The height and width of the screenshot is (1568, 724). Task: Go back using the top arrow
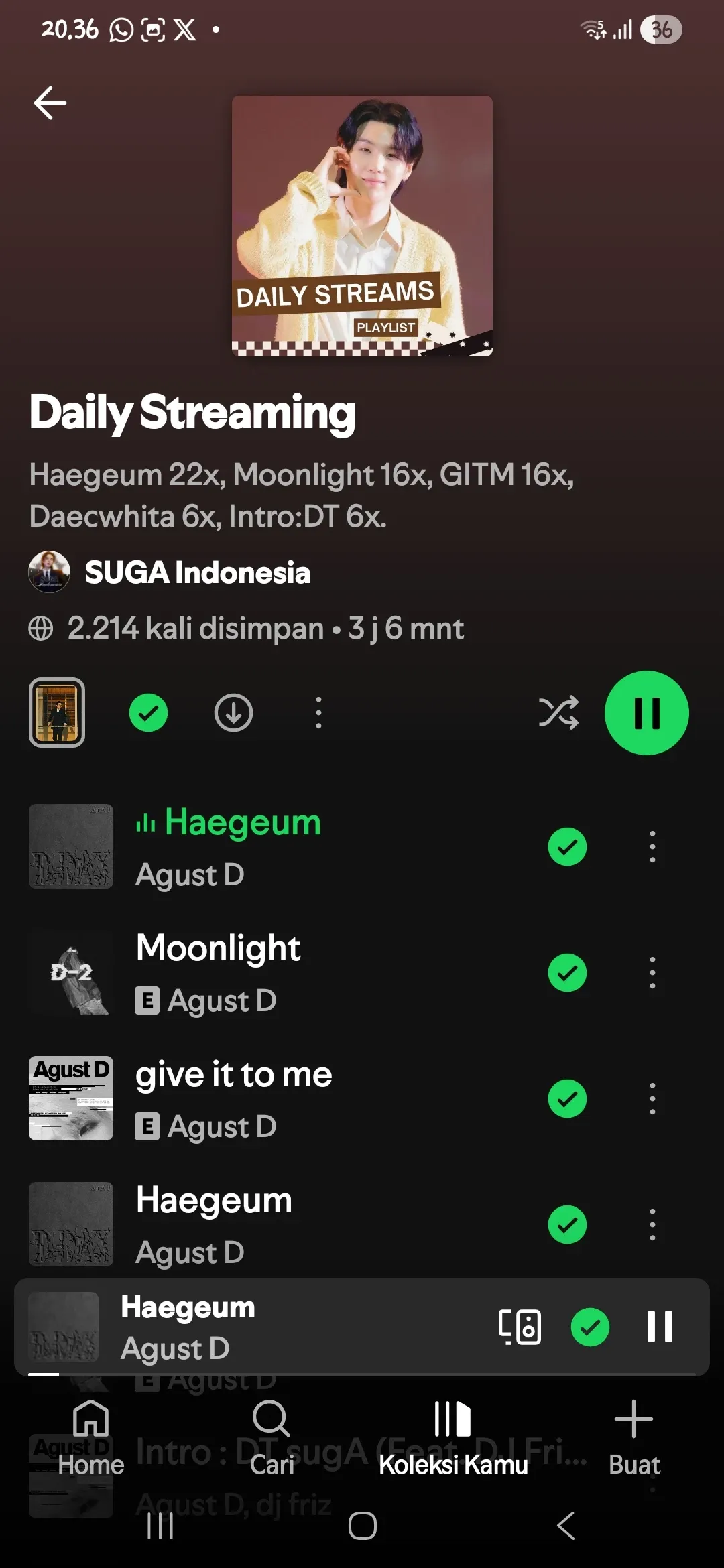[50, 103]
